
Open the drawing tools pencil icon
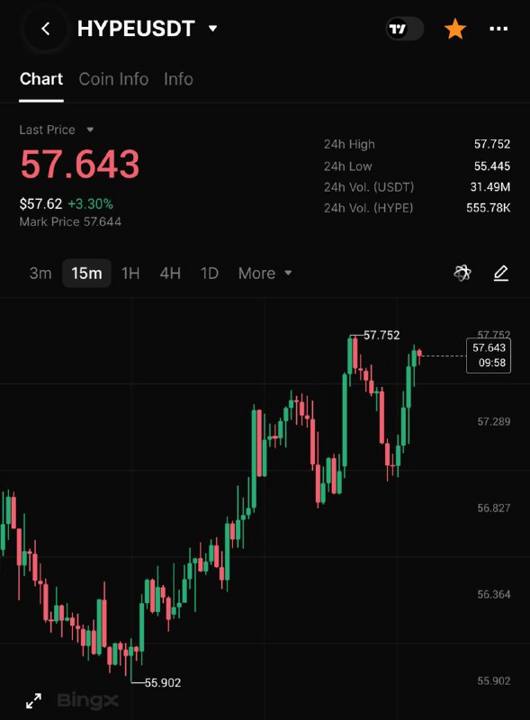point(501,273)
